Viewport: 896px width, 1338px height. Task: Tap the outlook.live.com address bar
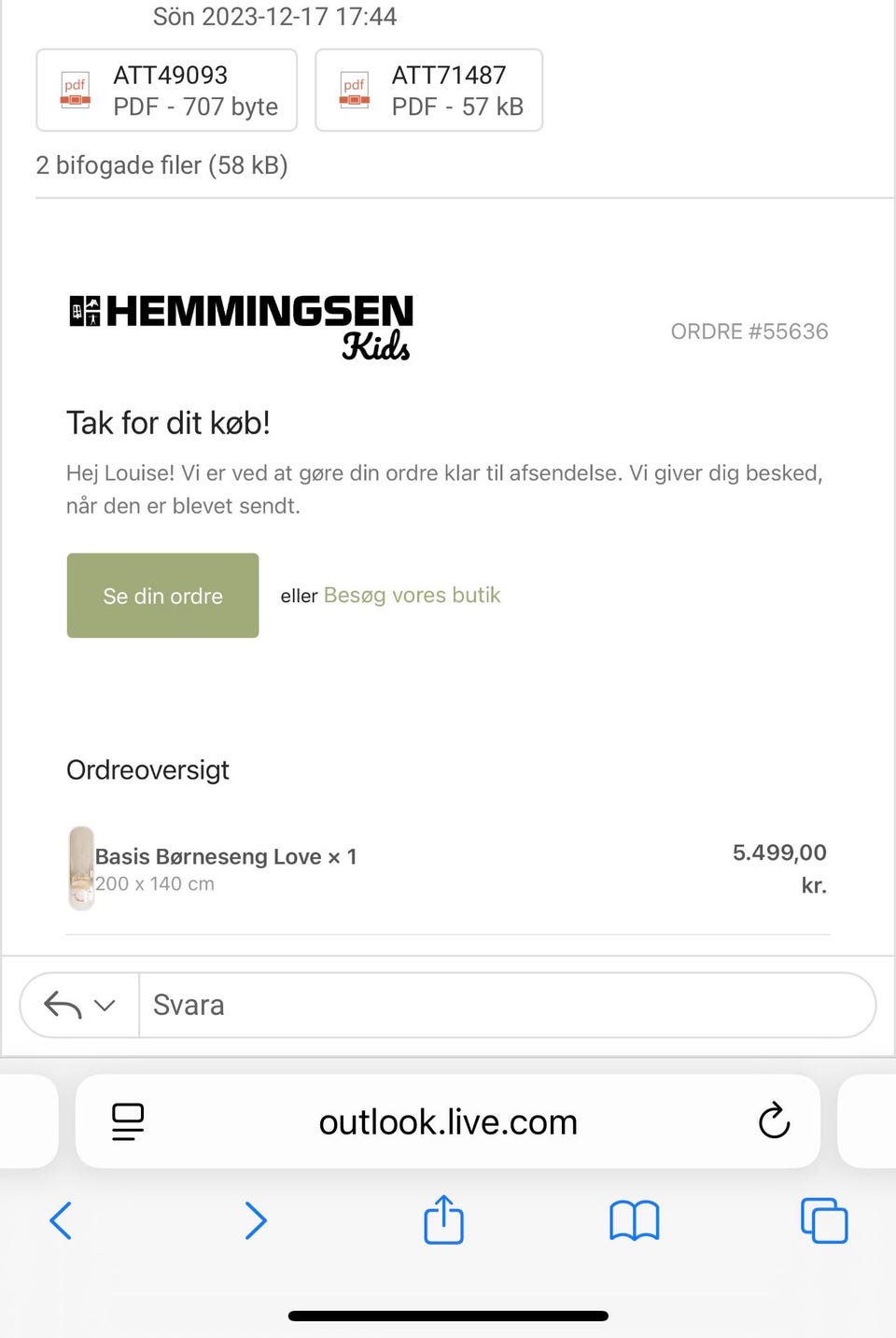[448, 1121]
